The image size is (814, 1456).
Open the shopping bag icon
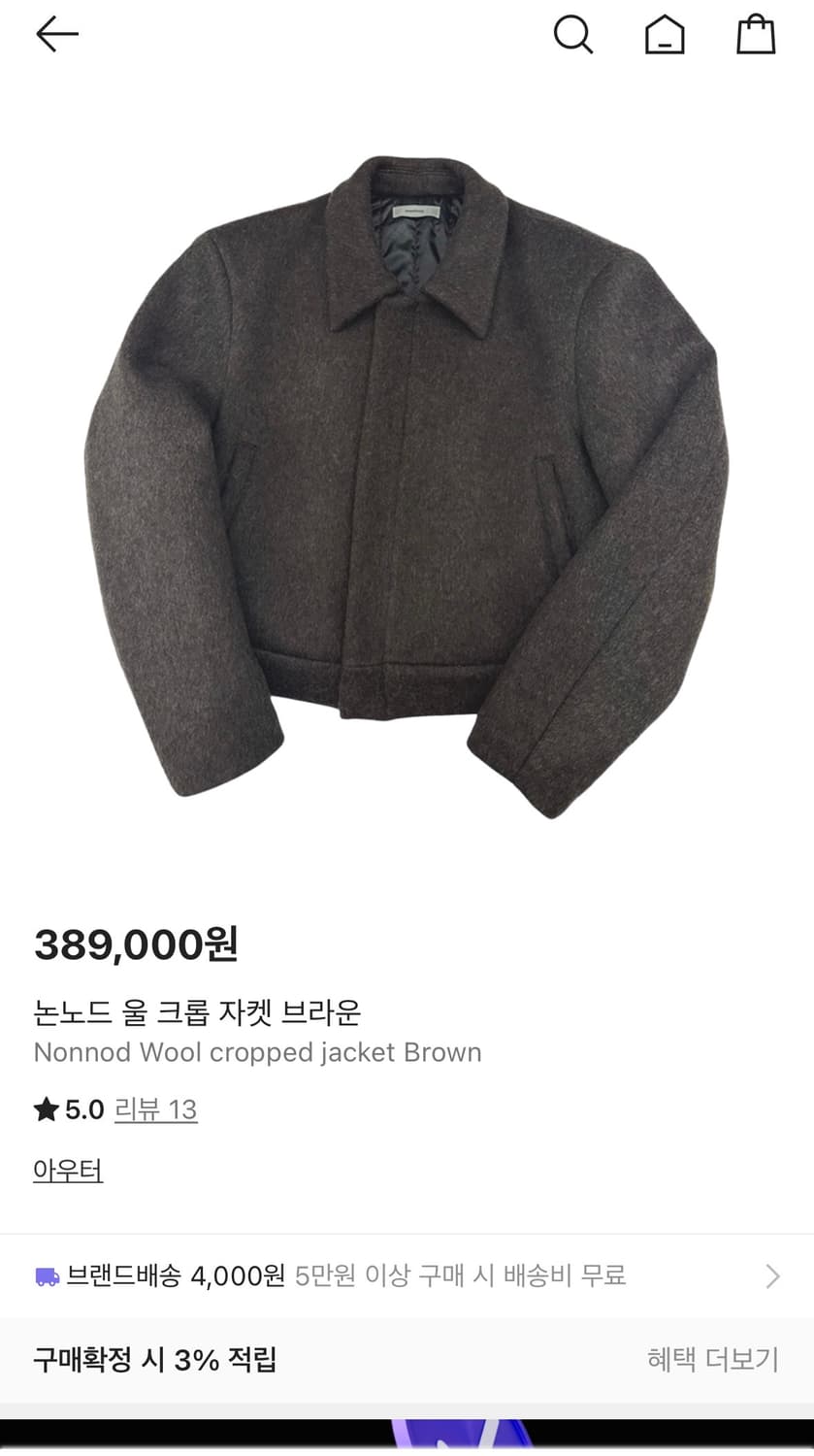[x=756, y=34]
